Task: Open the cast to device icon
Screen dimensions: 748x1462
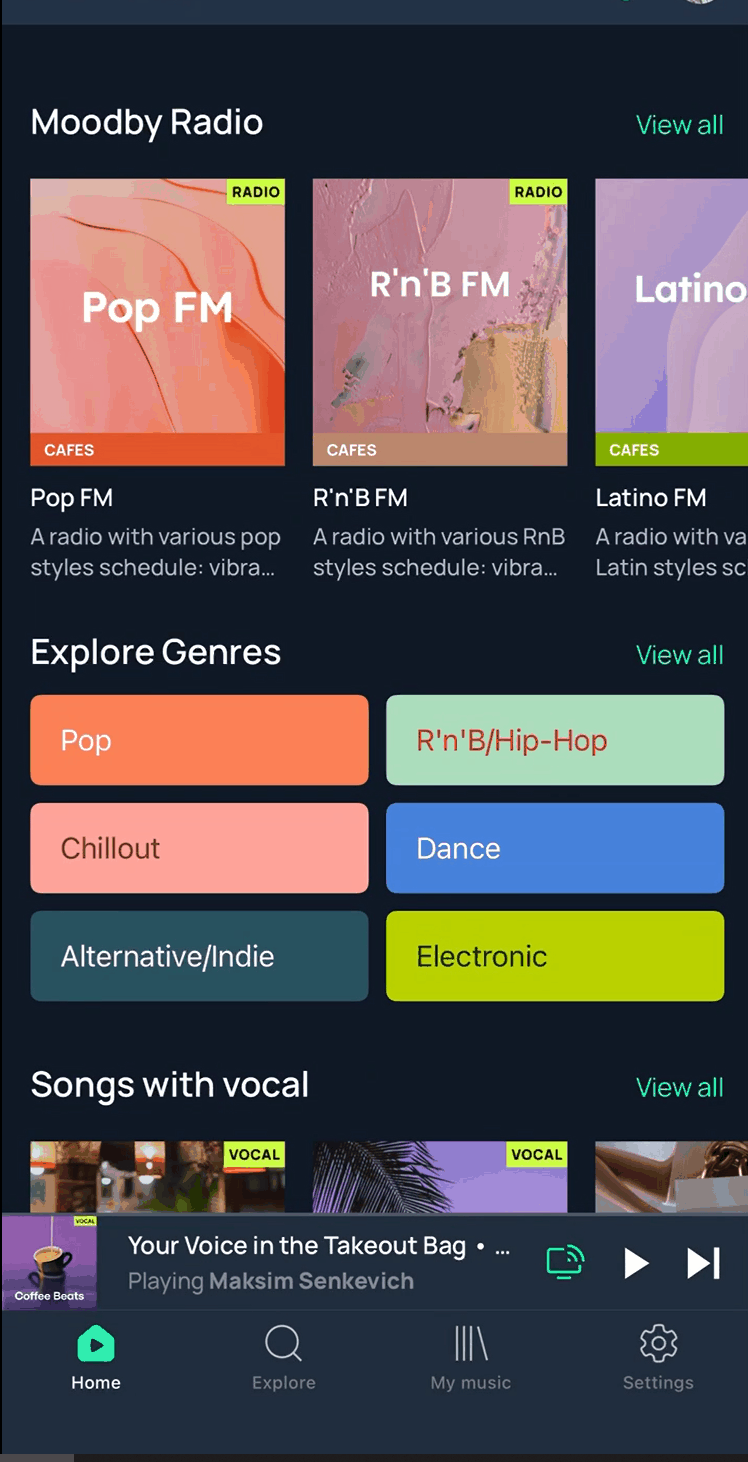Action: pyautogui.click(x=565, y=1262)
